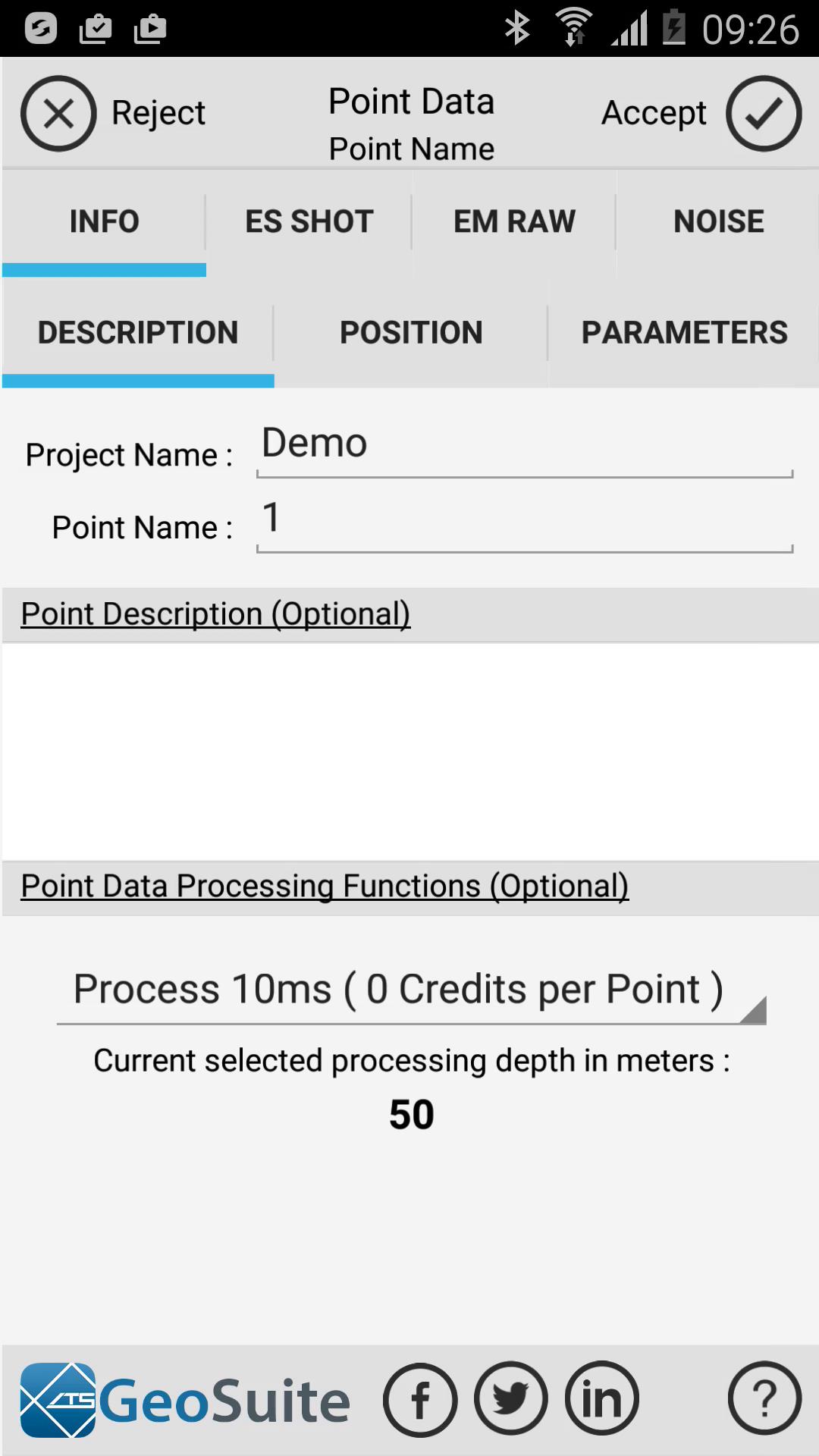The height and width of the screenshot is (1456, 819).
Task: Tap the point description text area
Action: [x=410, y=752]
